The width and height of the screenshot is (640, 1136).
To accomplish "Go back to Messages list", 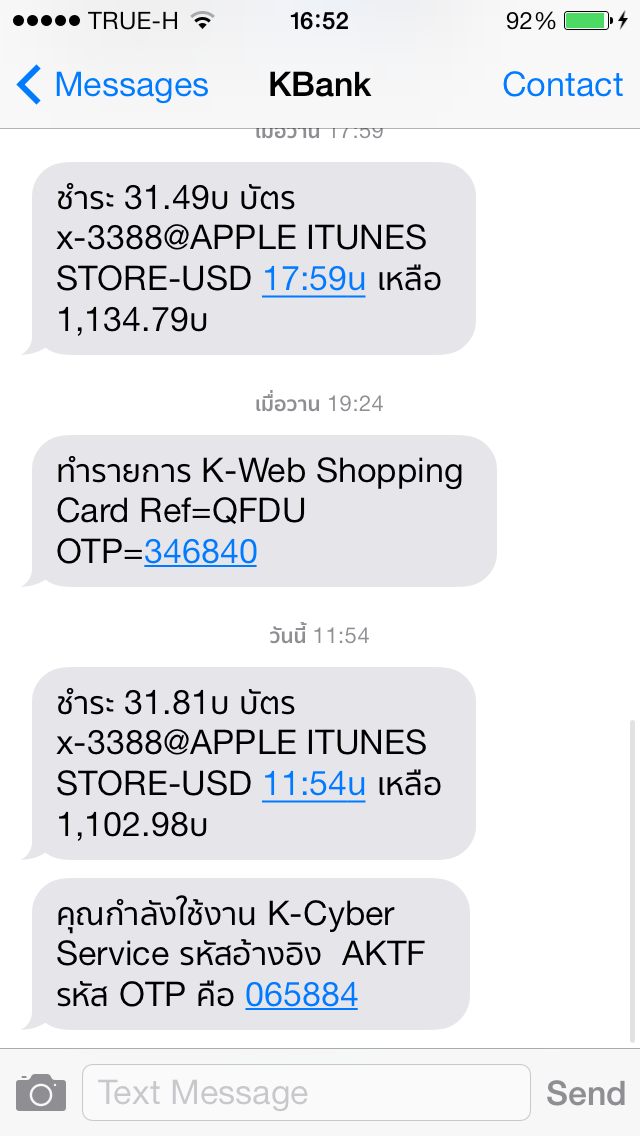I will [112, 85].
